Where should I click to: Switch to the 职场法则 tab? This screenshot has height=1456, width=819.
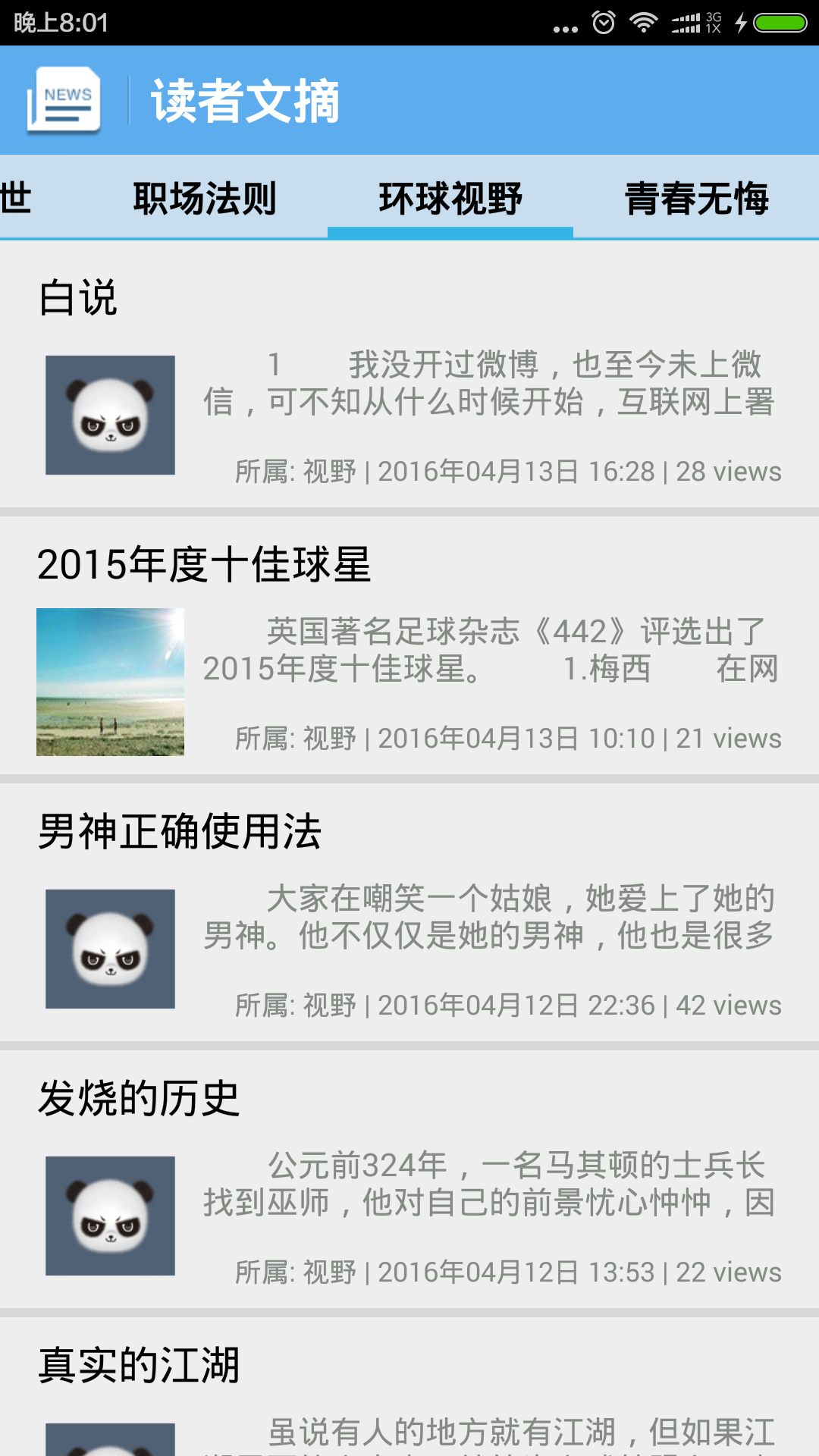click(205, 199)
